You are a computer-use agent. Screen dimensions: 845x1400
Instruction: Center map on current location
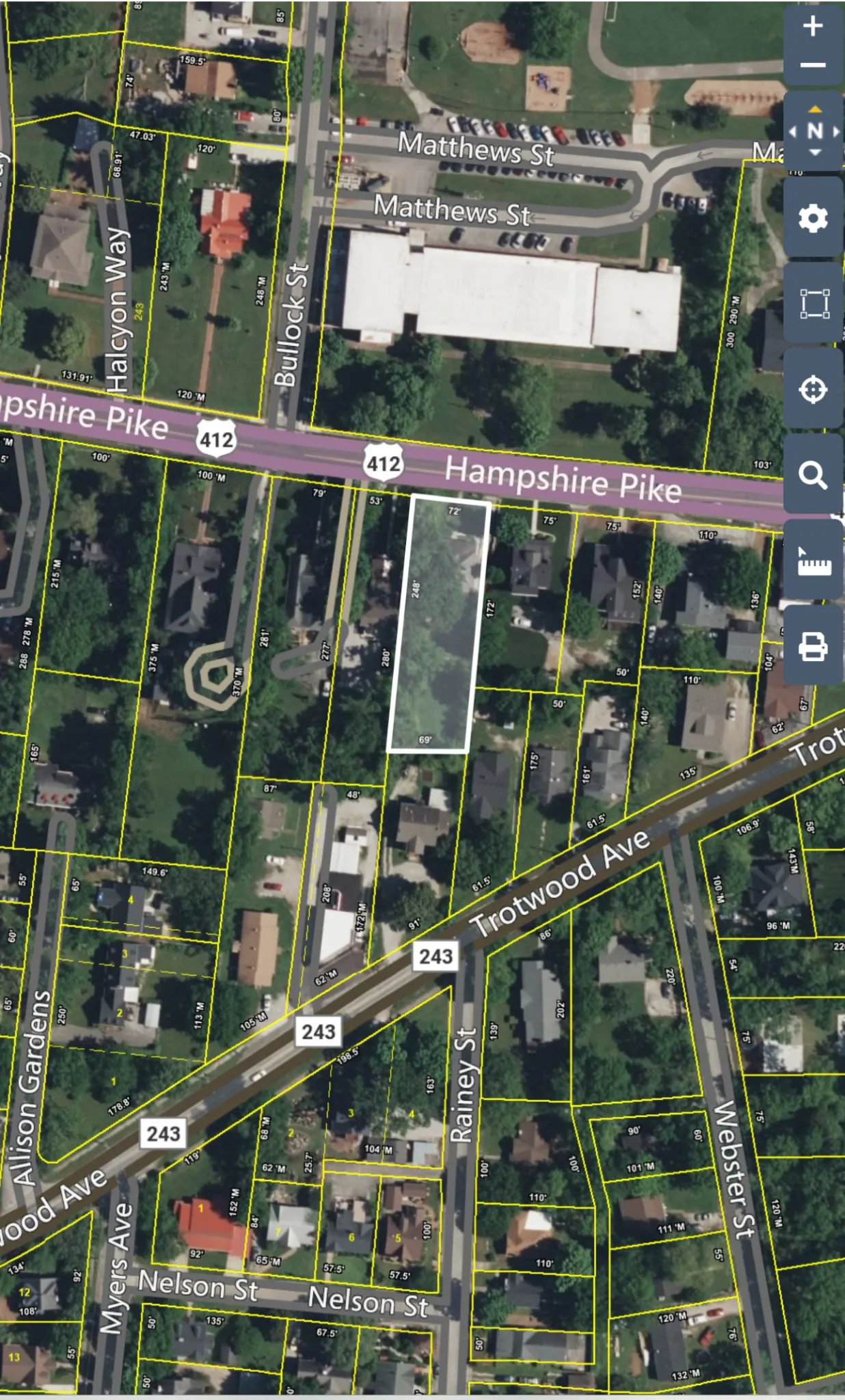(x=813, y=390)
